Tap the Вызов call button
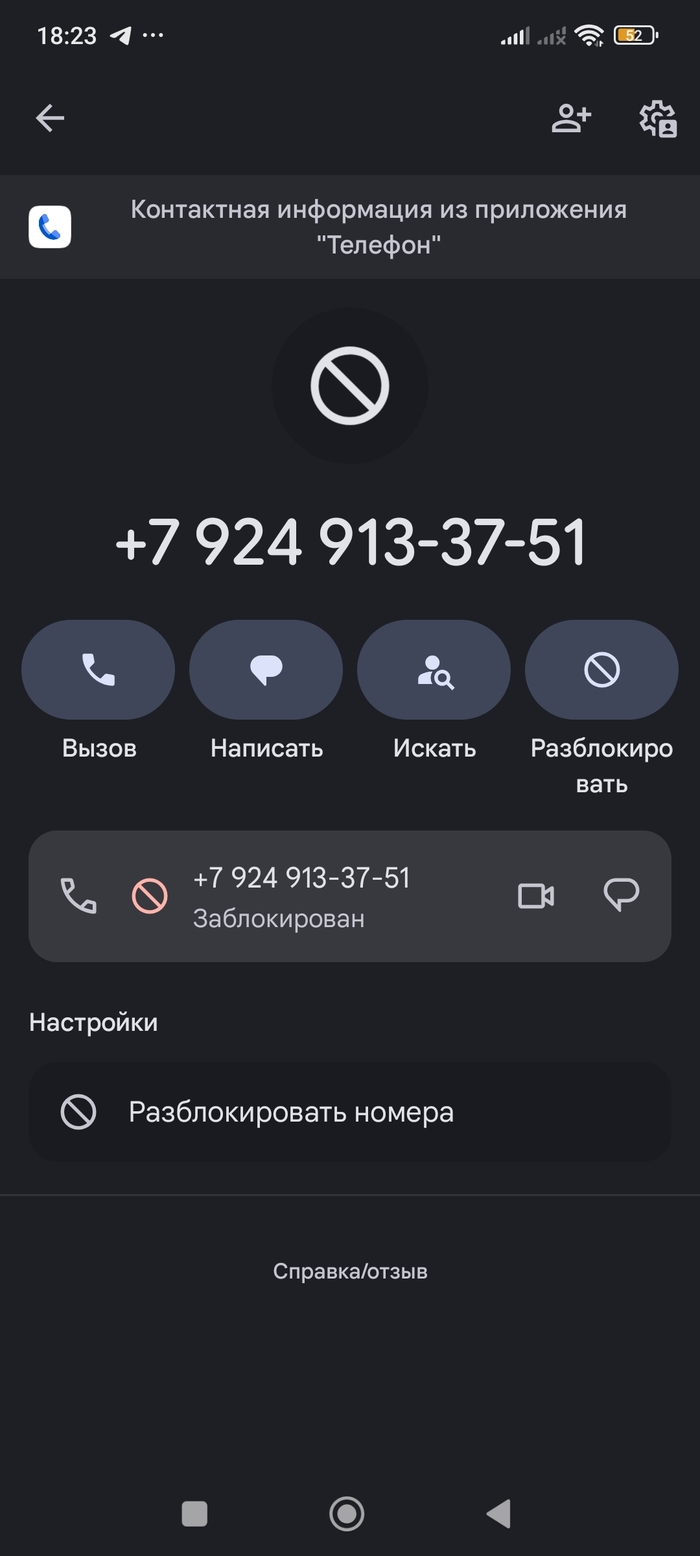This screenshot has width=700, height=1556. point(98,670)
